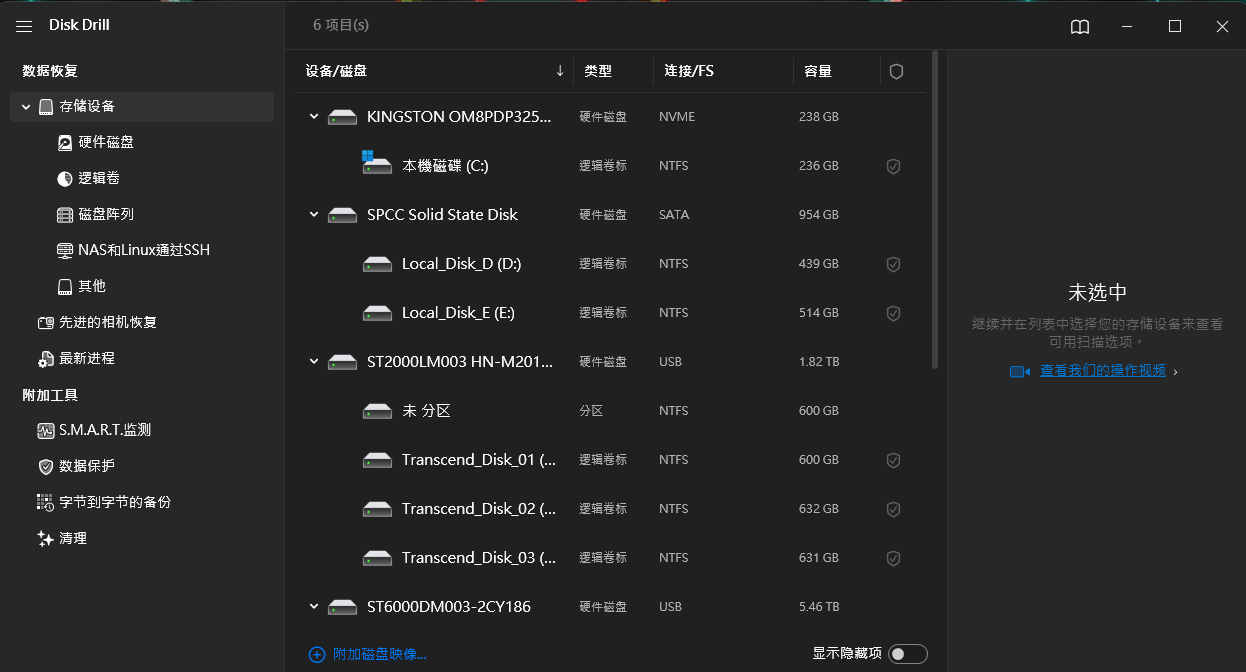This screenshot has height=672, width=1246.
Task: Select Local_Disk_E (E:) volume
Action: (x=458, y=313)
